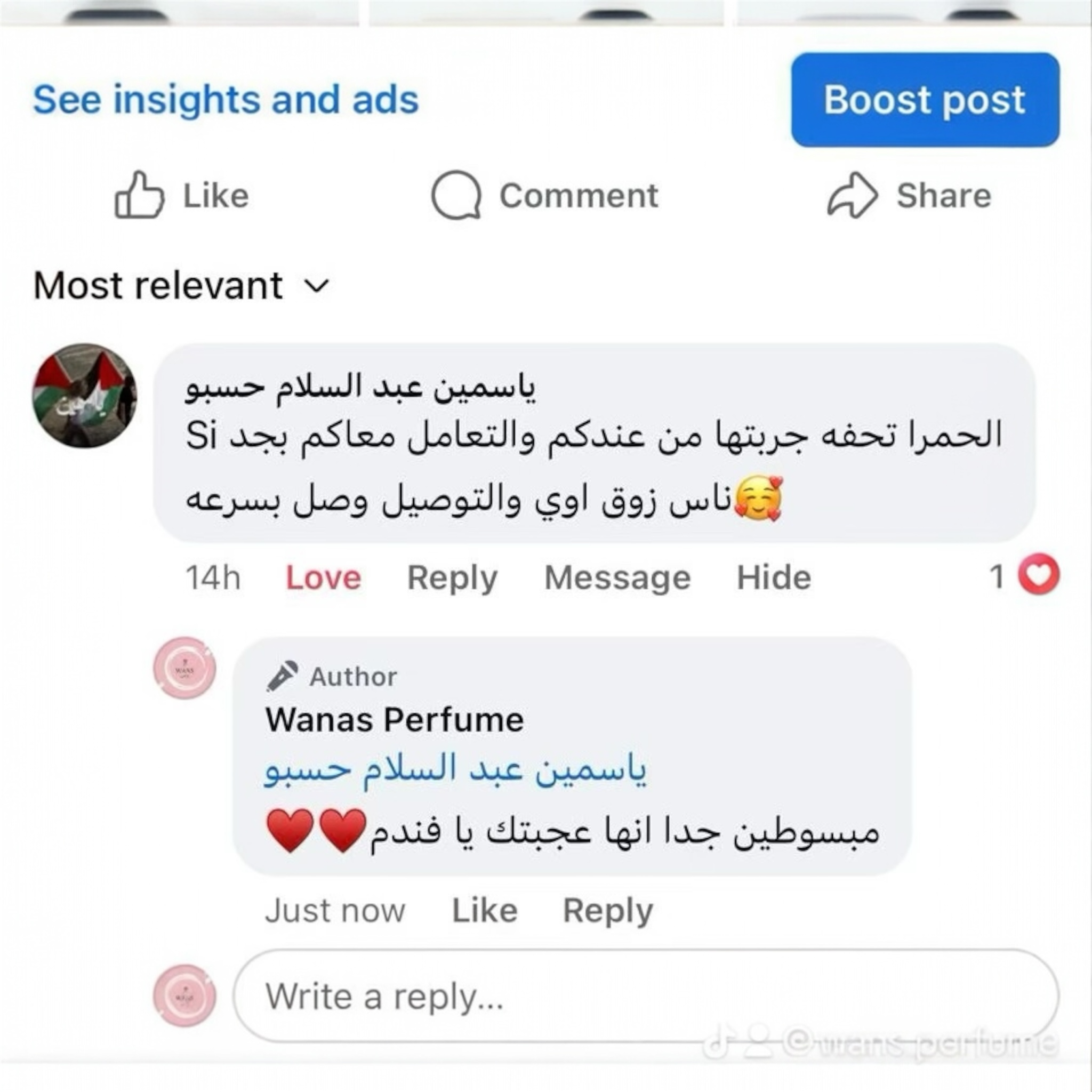The image size is (1092, 1092).
Task: Tap the Boost post button
Action: (x=925, y=100)
